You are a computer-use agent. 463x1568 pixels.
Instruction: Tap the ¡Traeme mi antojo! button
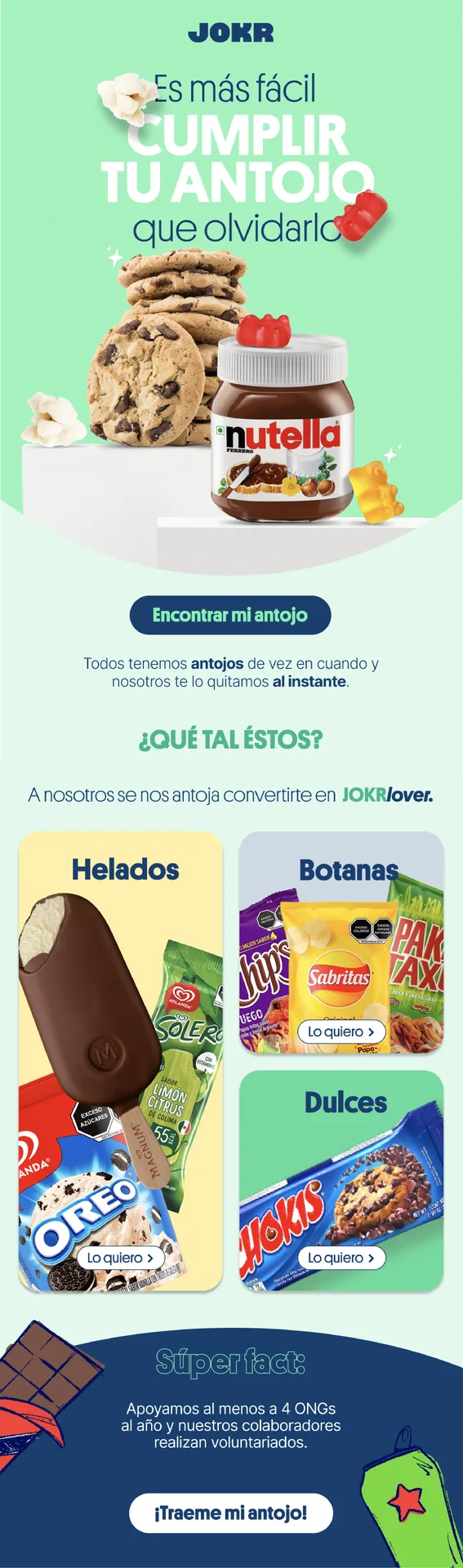tap(231, 1512)
